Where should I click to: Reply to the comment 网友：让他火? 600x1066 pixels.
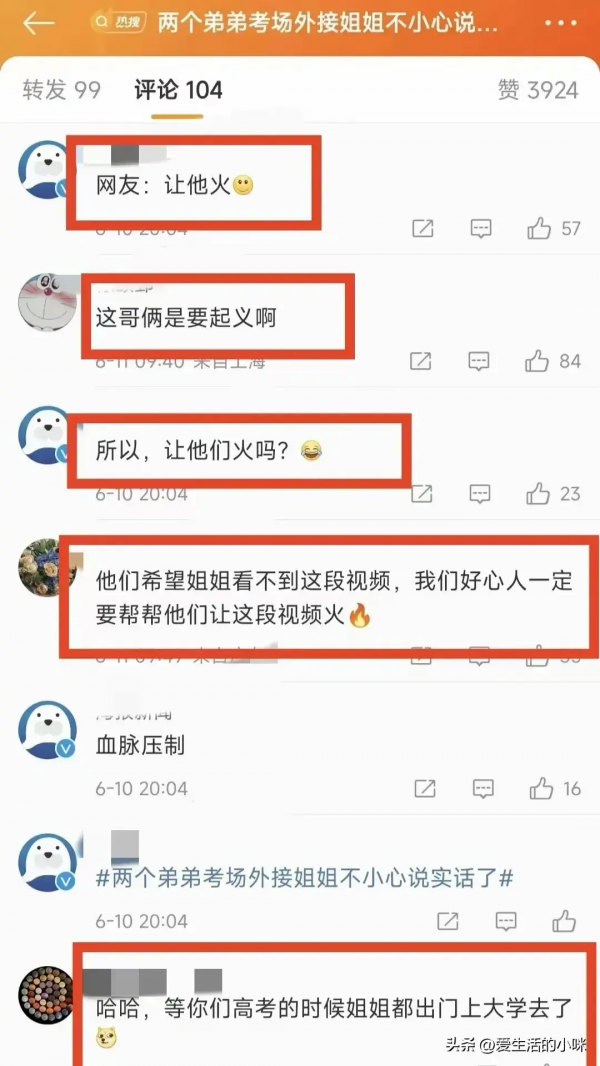(481, 229)
